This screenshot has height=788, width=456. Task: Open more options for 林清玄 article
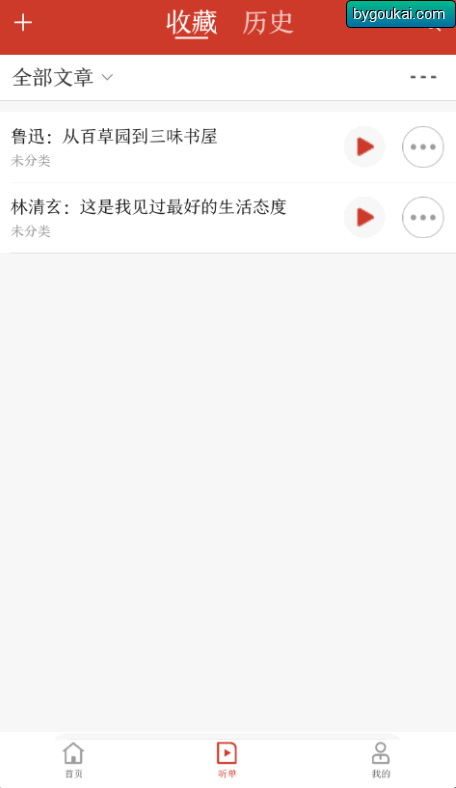coord(423,217)
